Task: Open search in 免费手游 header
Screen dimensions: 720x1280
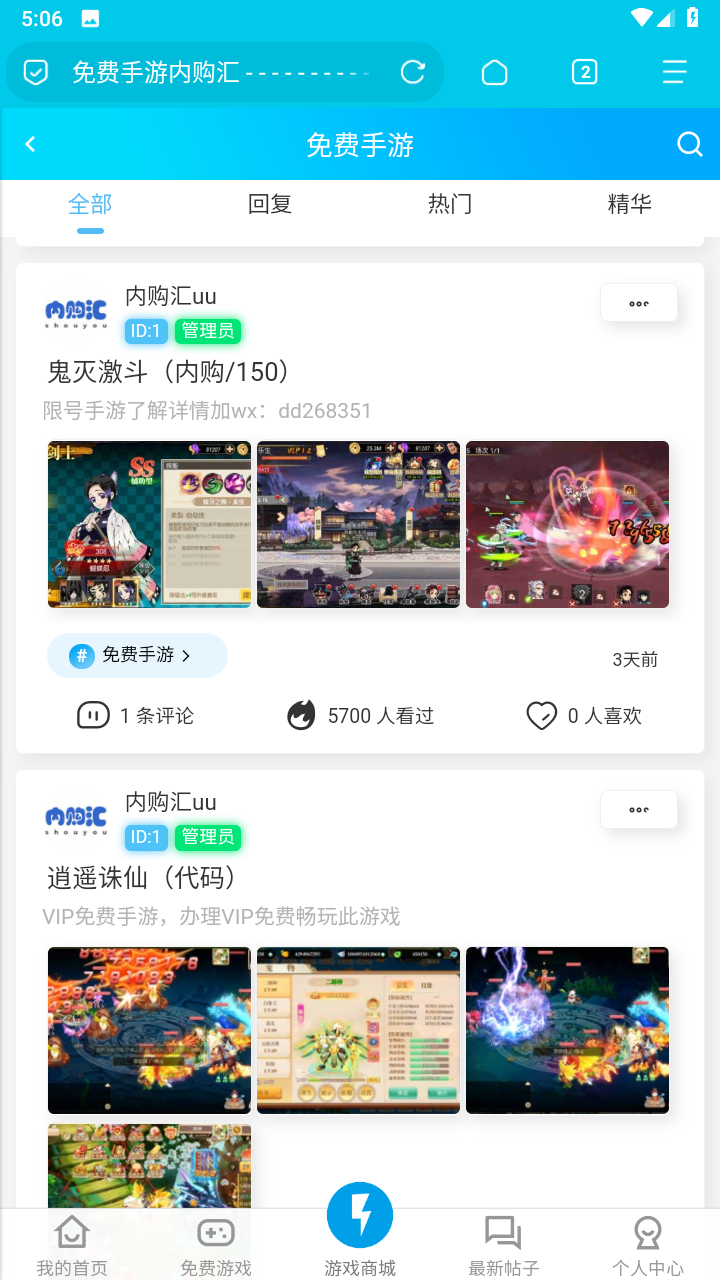Action: pyautogui.click(x=690, y=145)
